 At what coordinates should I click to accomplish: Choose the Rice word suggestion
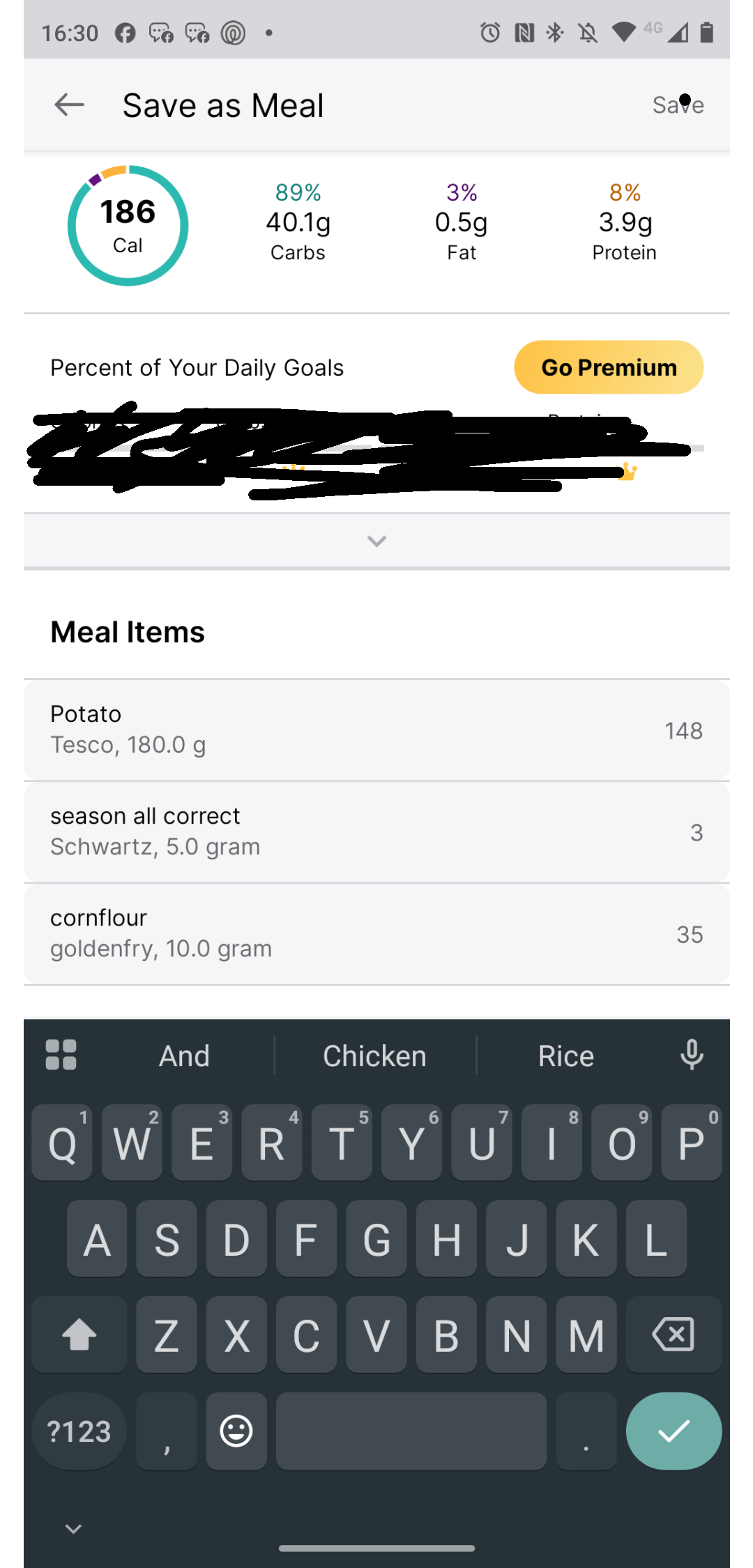(566, 1056)
